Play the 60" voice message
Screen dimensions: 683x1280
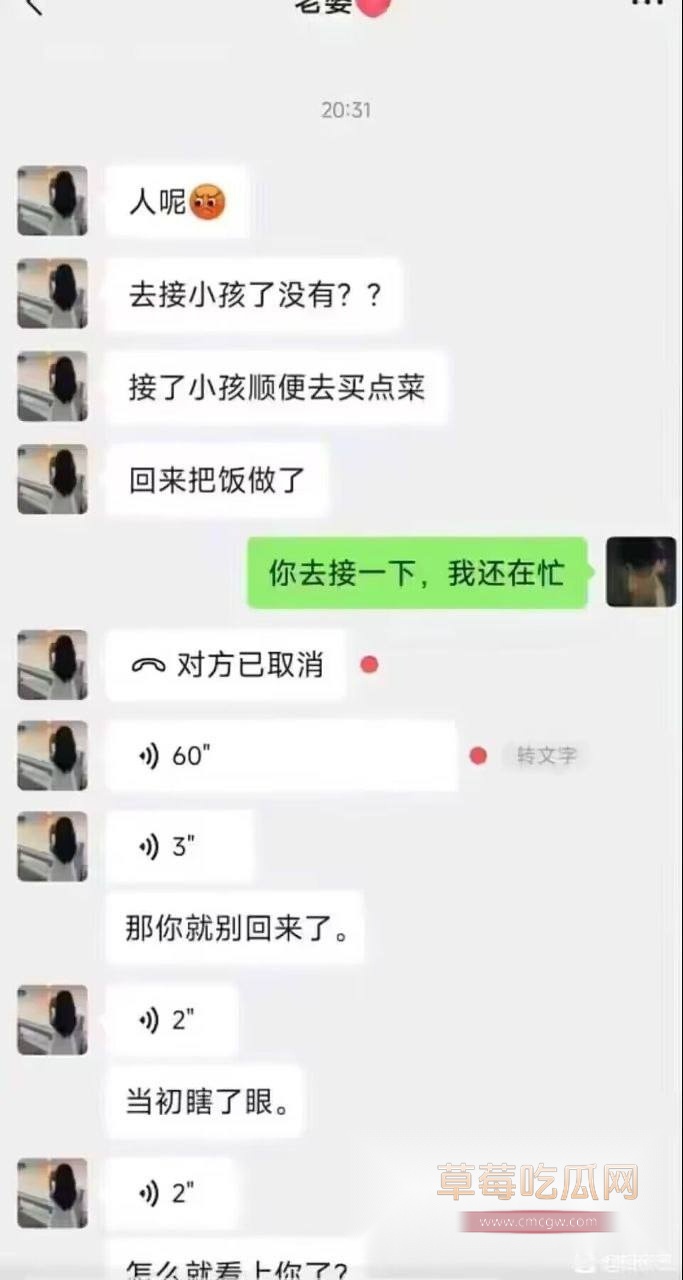click(280, 756)
